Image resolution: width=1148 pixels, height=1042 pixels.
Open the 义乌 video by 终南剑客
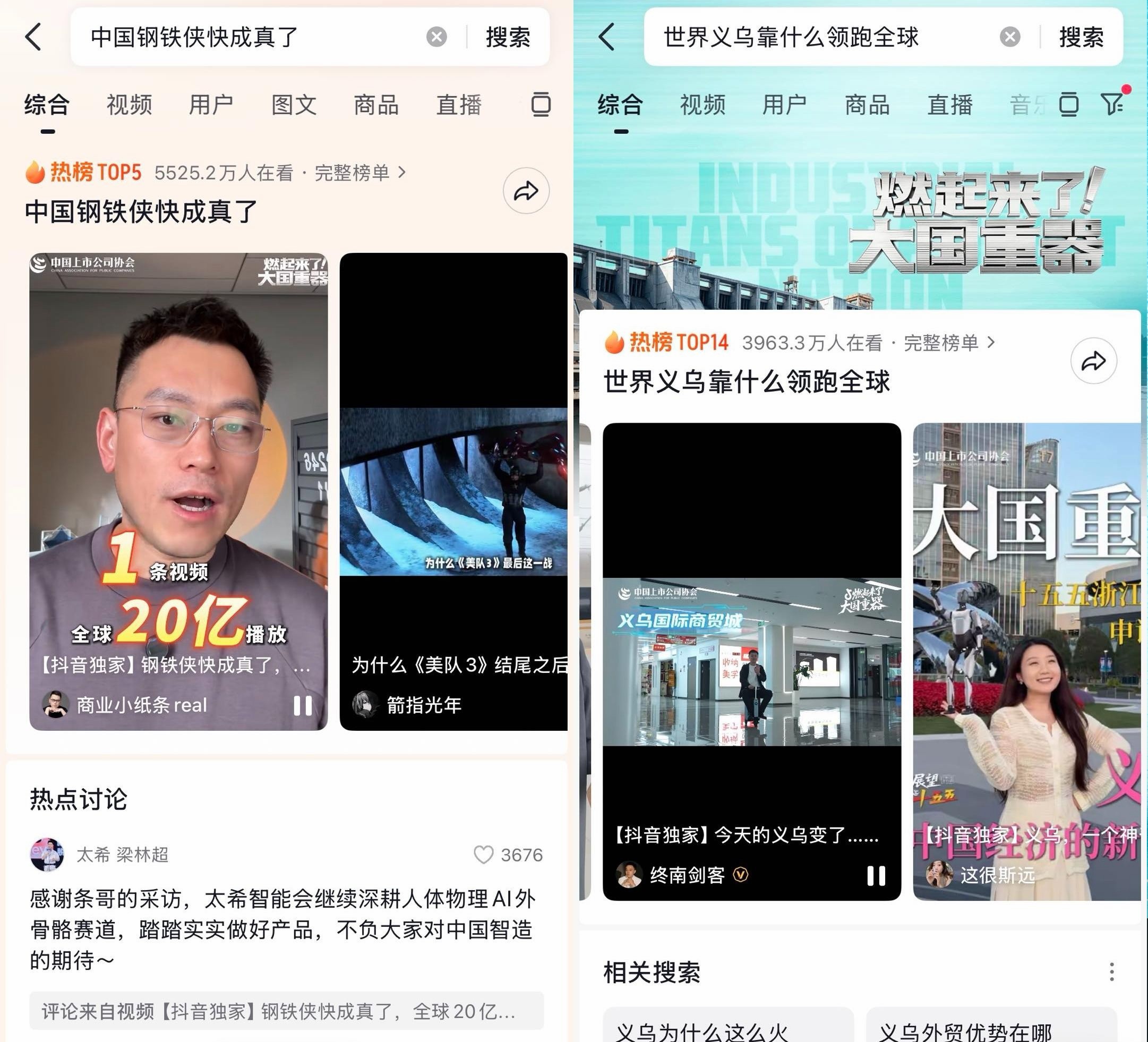(752, 662)
